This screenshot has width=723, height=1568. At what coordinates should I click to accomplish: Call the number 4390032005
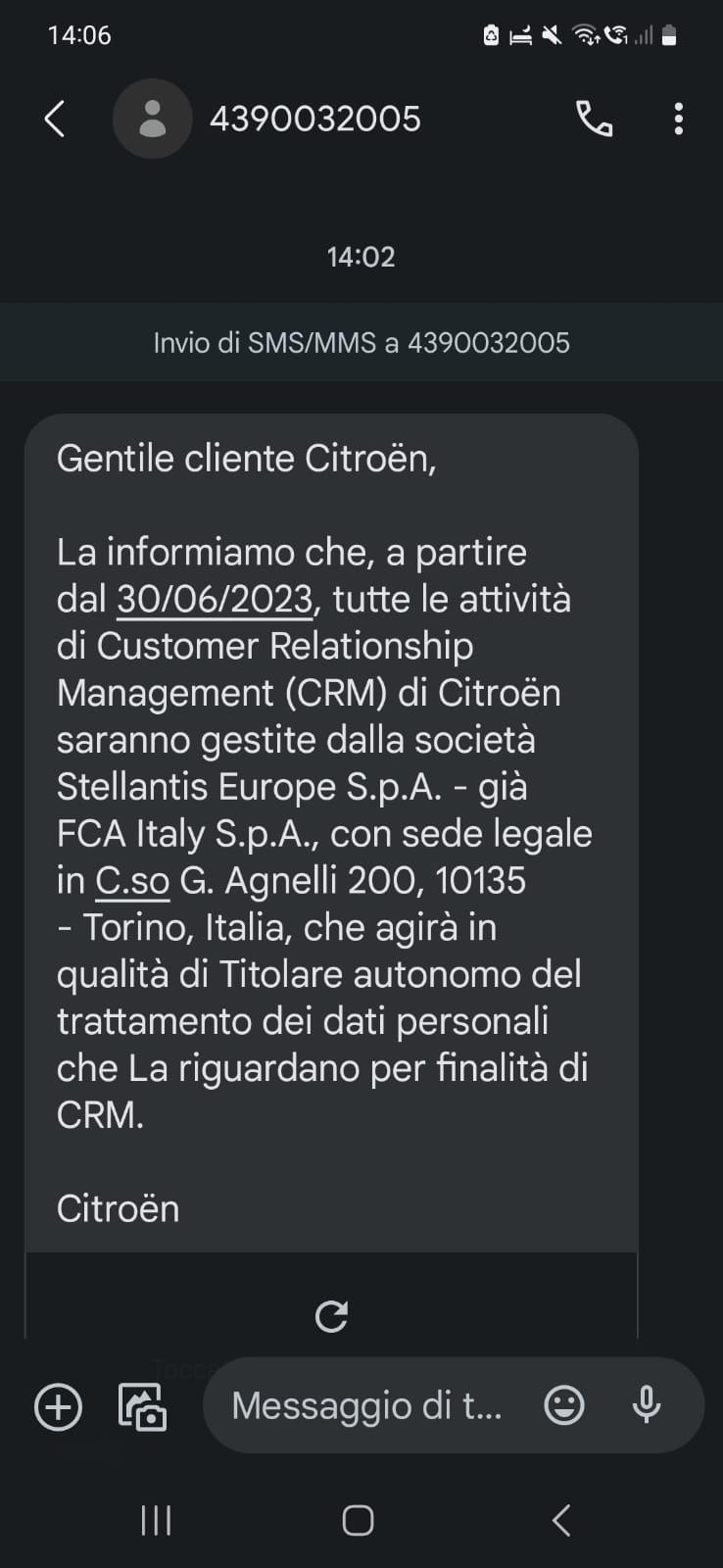coord(594,120)
